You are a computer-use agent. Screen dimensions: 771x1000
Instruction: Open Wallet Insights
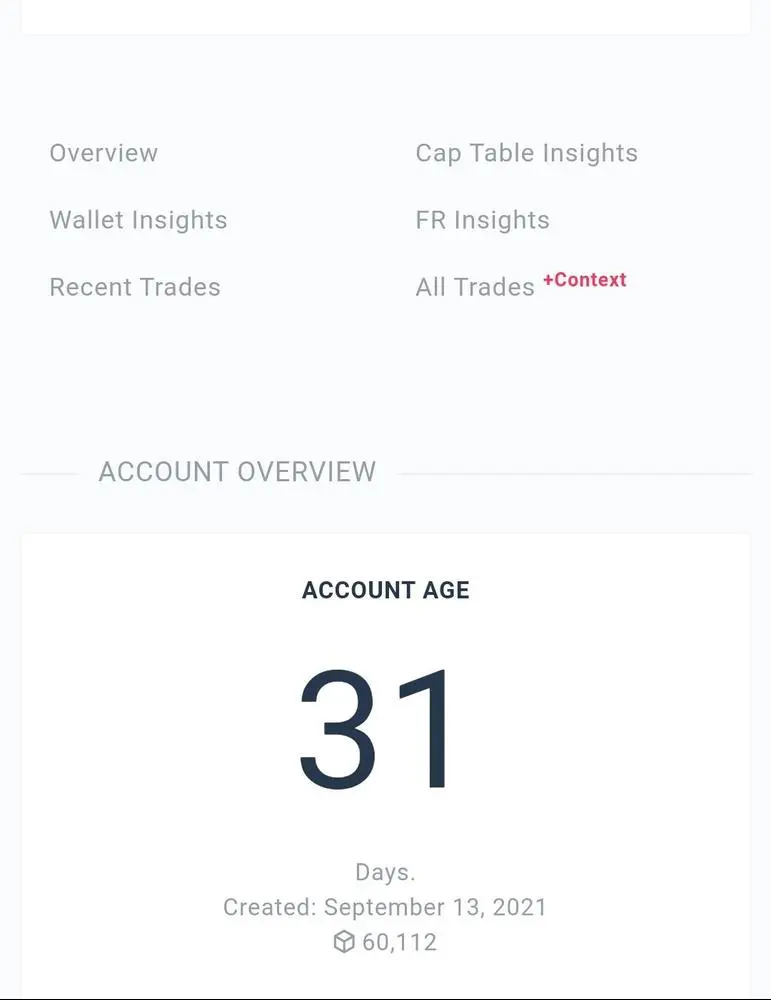point(138,220)
